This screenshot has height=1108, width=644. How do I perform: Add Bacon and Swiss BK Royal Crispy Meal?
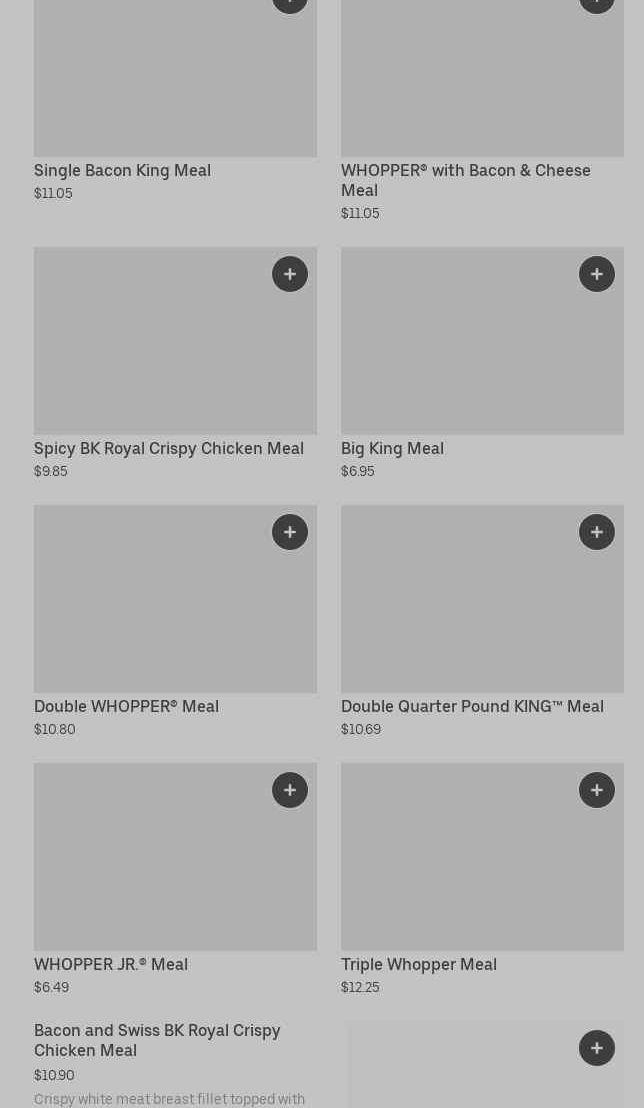pyautogui.click(x=597, y=1048)
